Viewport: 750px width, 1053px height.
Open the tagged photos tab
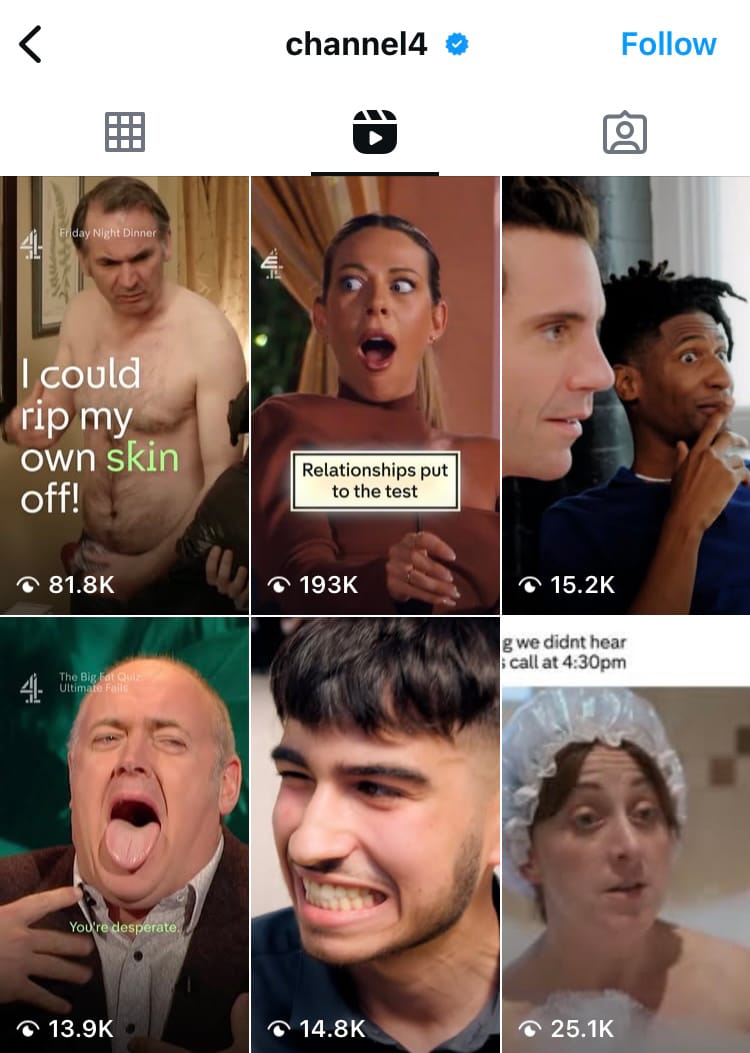[x=625, y=132]
